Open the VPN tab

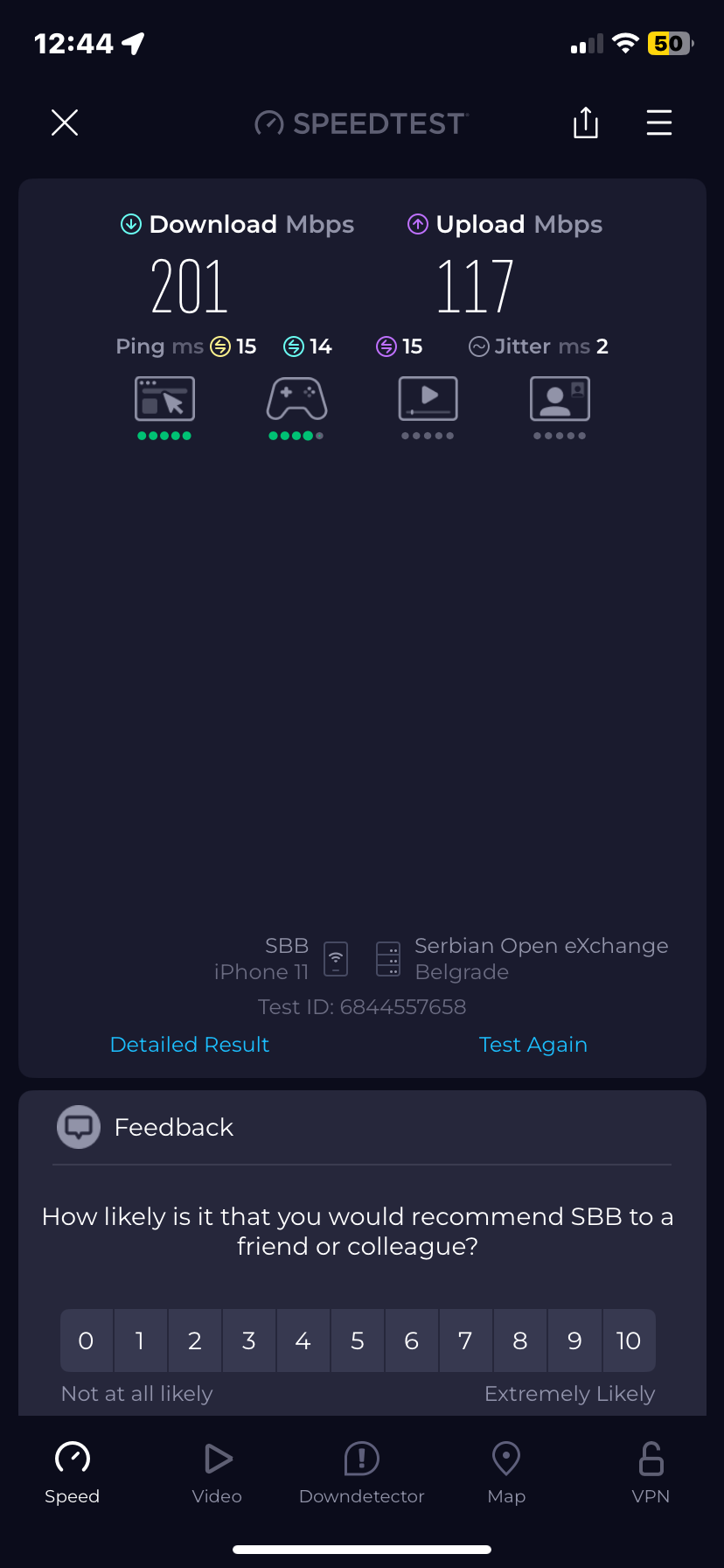[651, 1473]
